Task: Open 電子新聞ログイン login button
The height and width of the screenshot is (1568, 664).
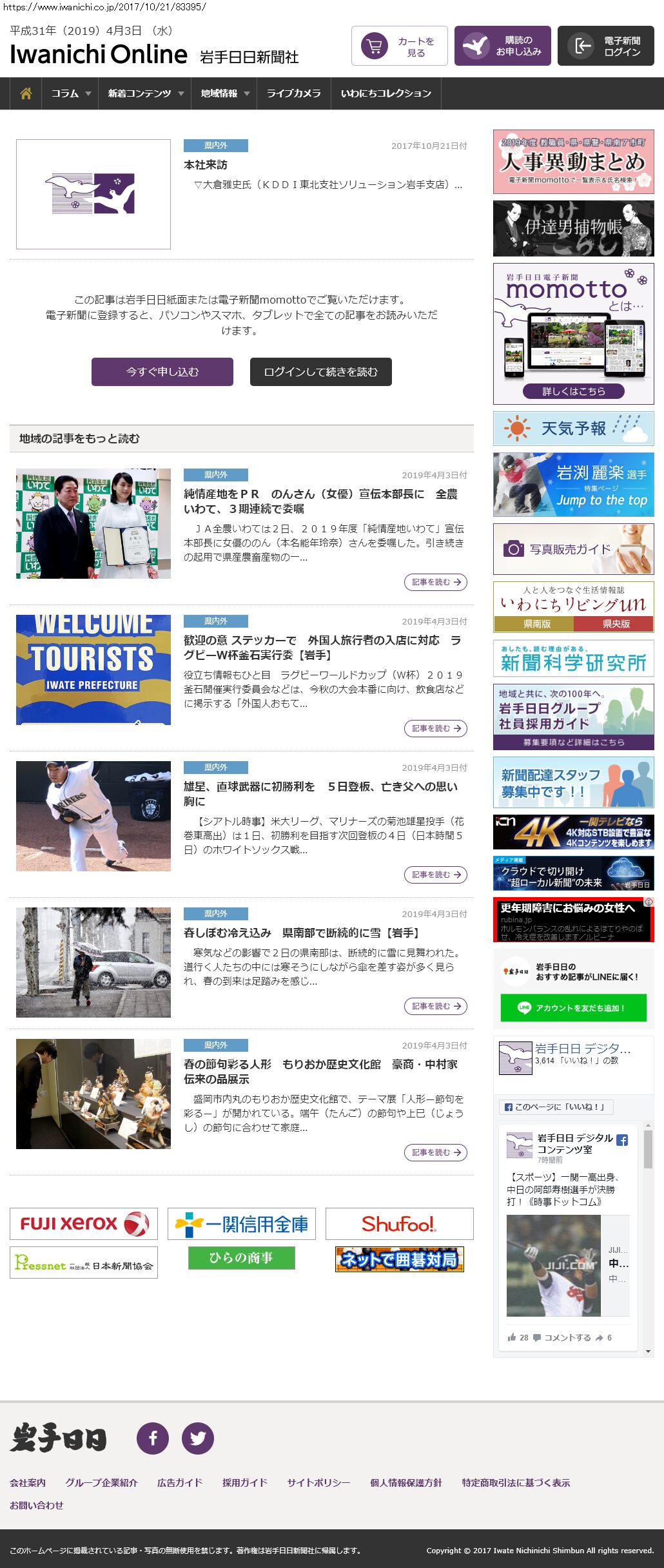Action: tap(605, 46)
